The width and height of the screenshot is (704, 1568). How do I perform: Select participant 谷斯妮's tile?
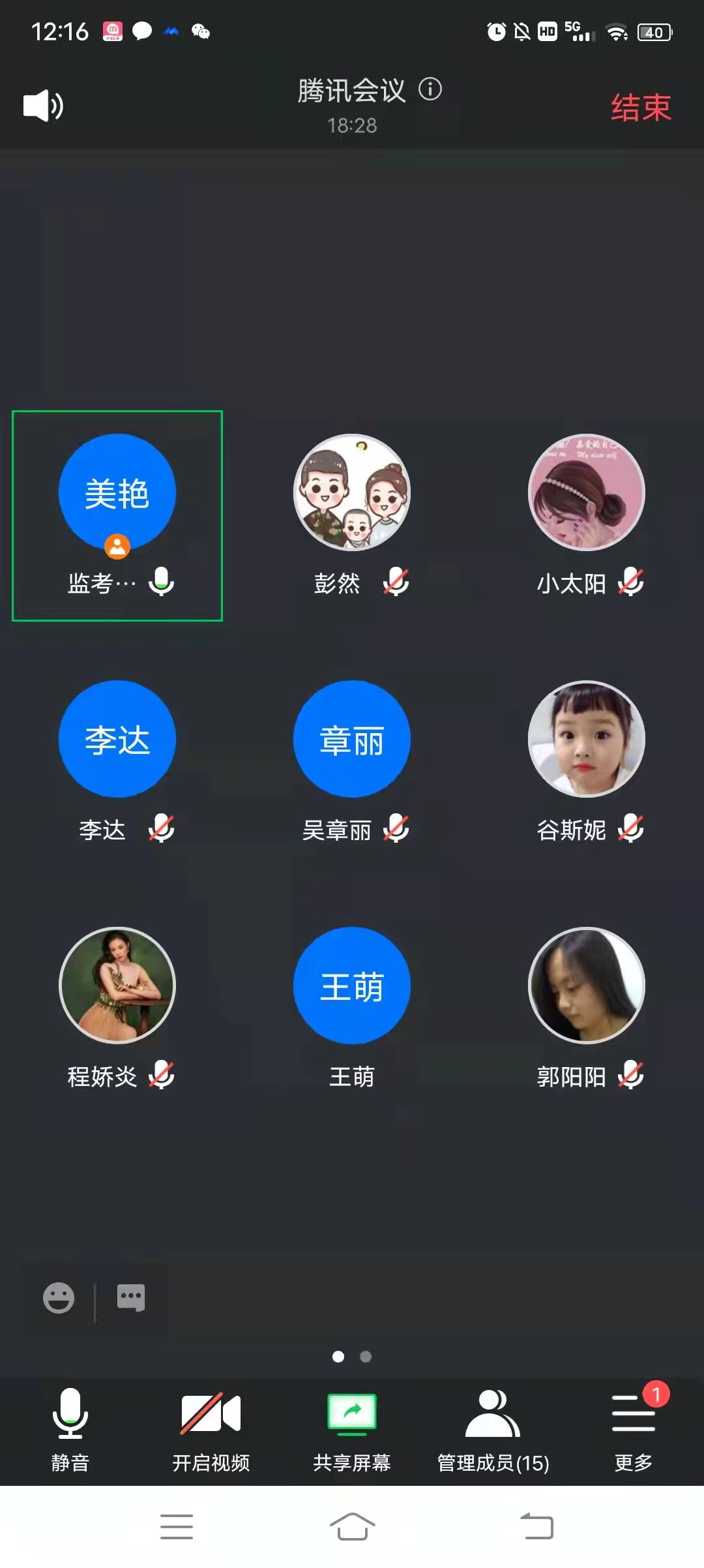587,739
